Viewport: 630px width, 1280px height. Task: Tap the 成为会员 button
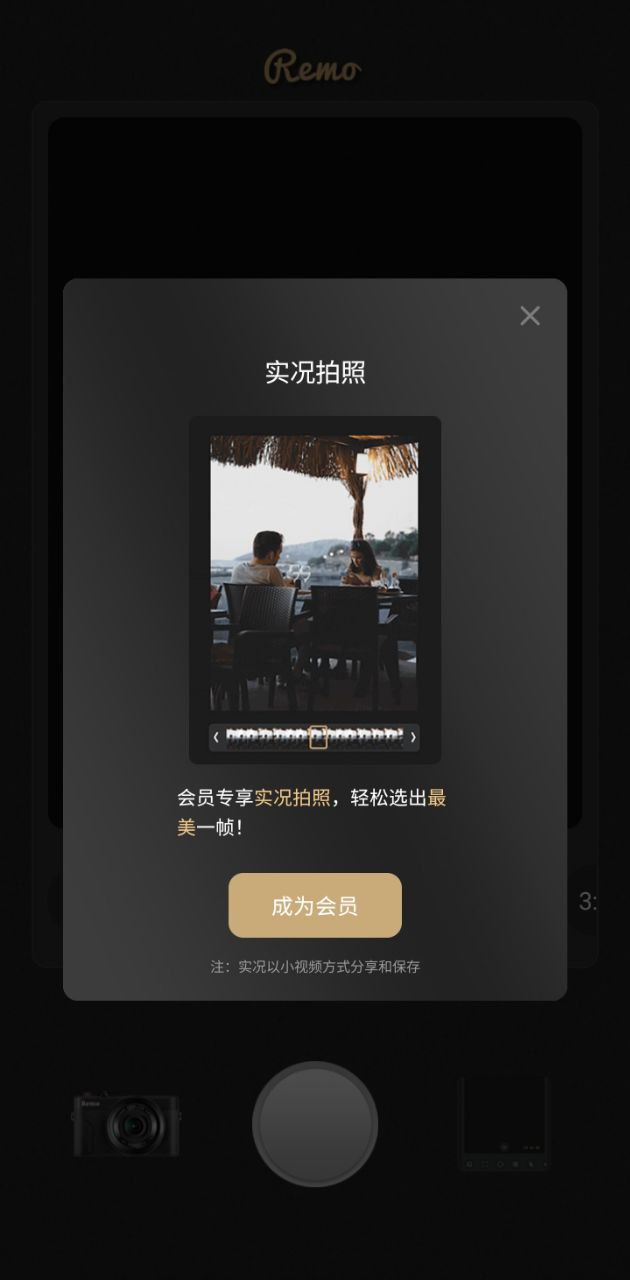[x=315, y=906]
